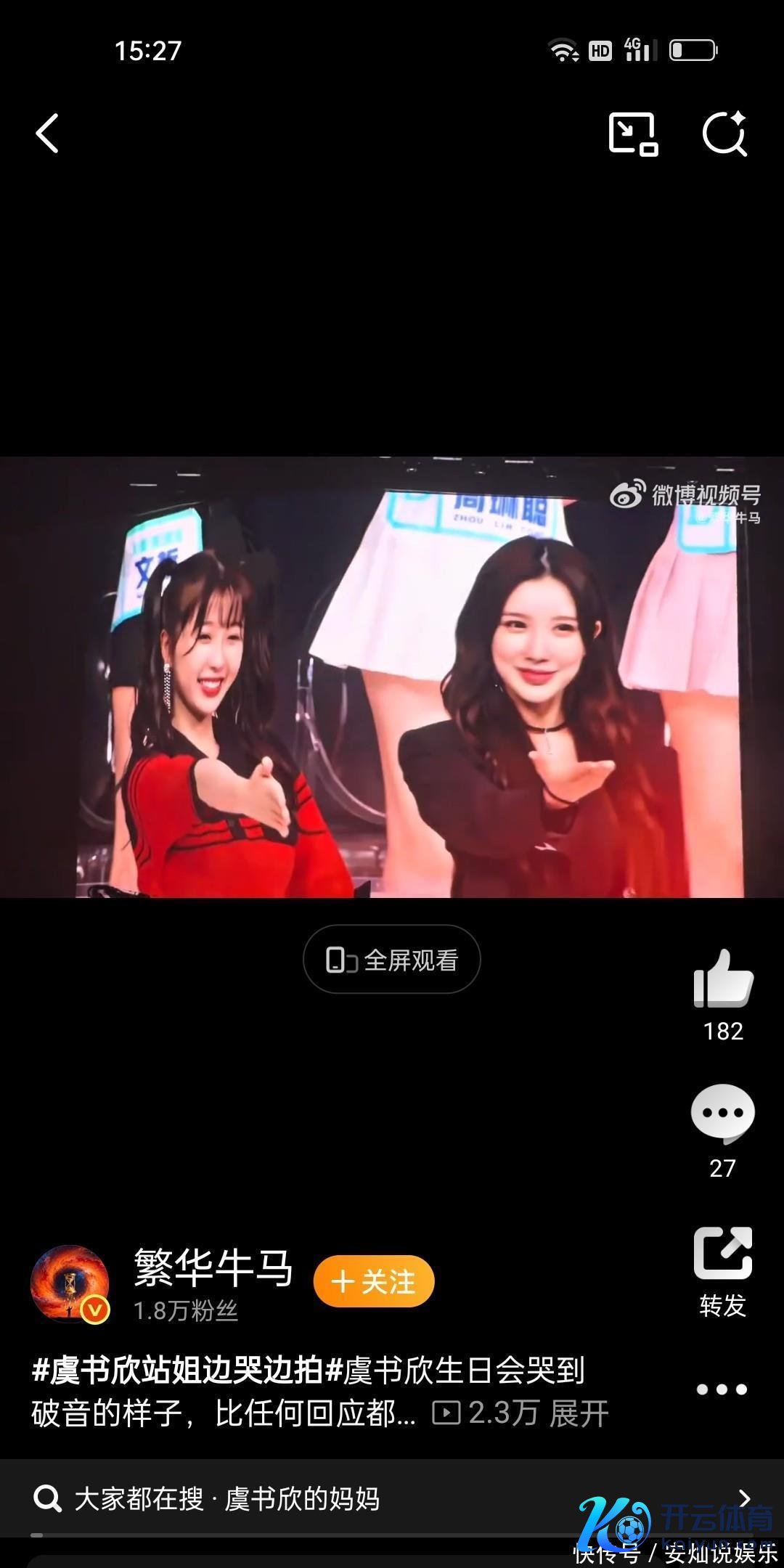Open the three-dot more options menu
Screen dimensions: 784x1568
click(x=722, y=1389)
